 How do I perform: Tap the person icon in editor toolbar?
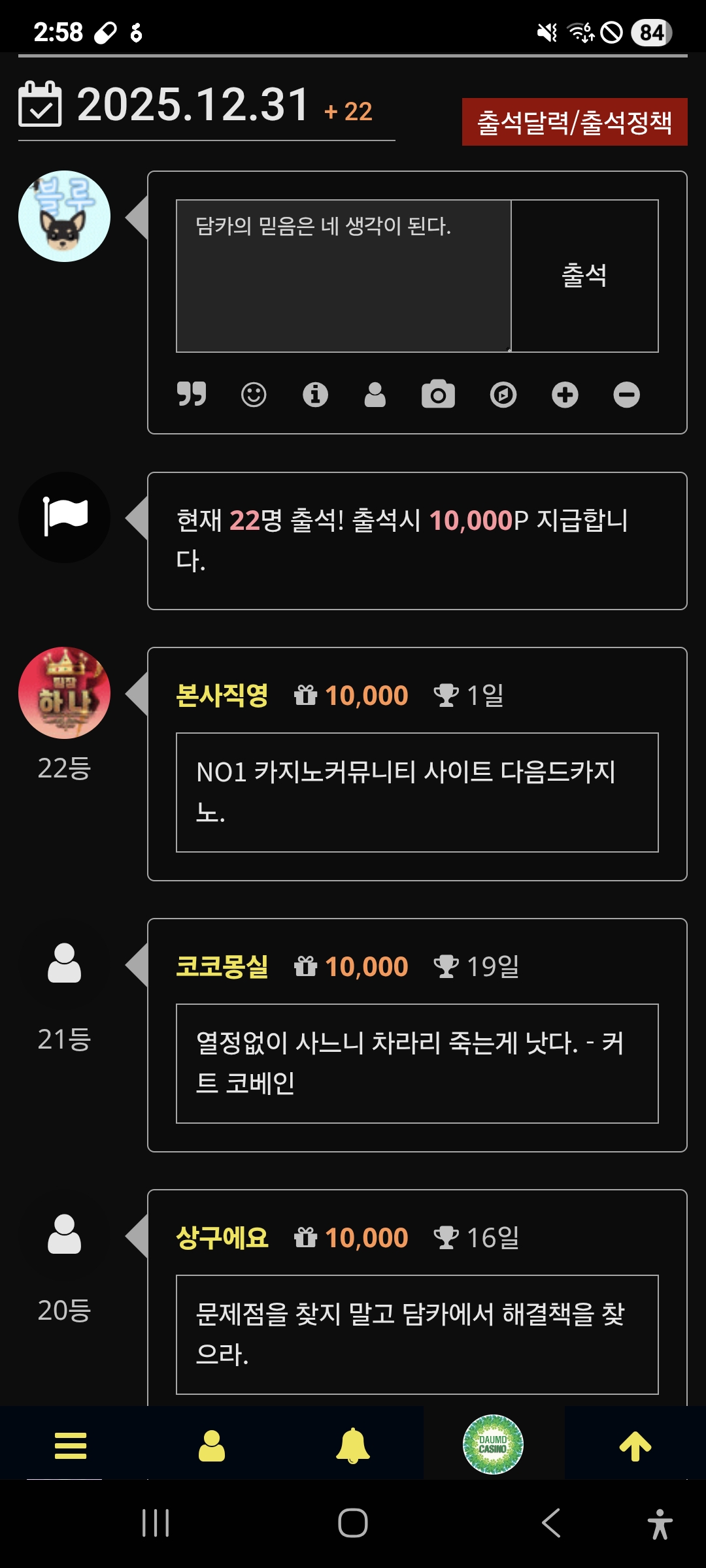pyautogui.click(x=375, y=395)
